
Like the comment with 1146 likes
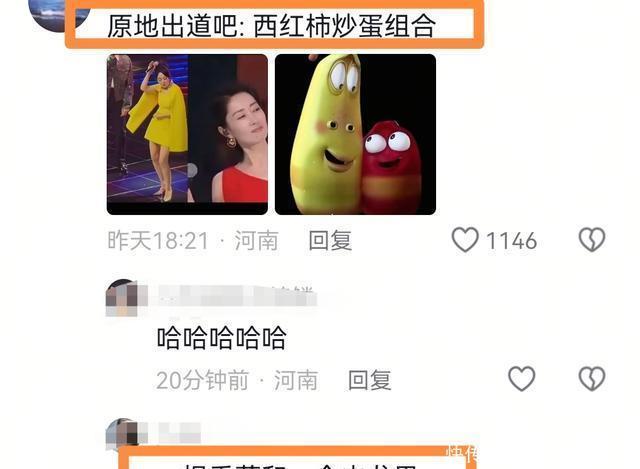(465, 240)
